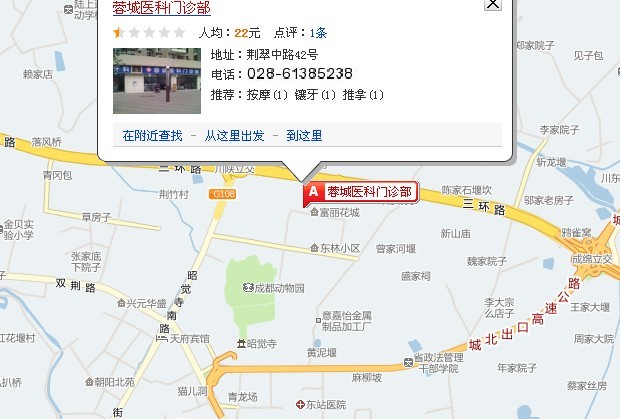This screenshot has width=620, height=419.
Task: Choose 到这里 as destination
Action: 304,135
